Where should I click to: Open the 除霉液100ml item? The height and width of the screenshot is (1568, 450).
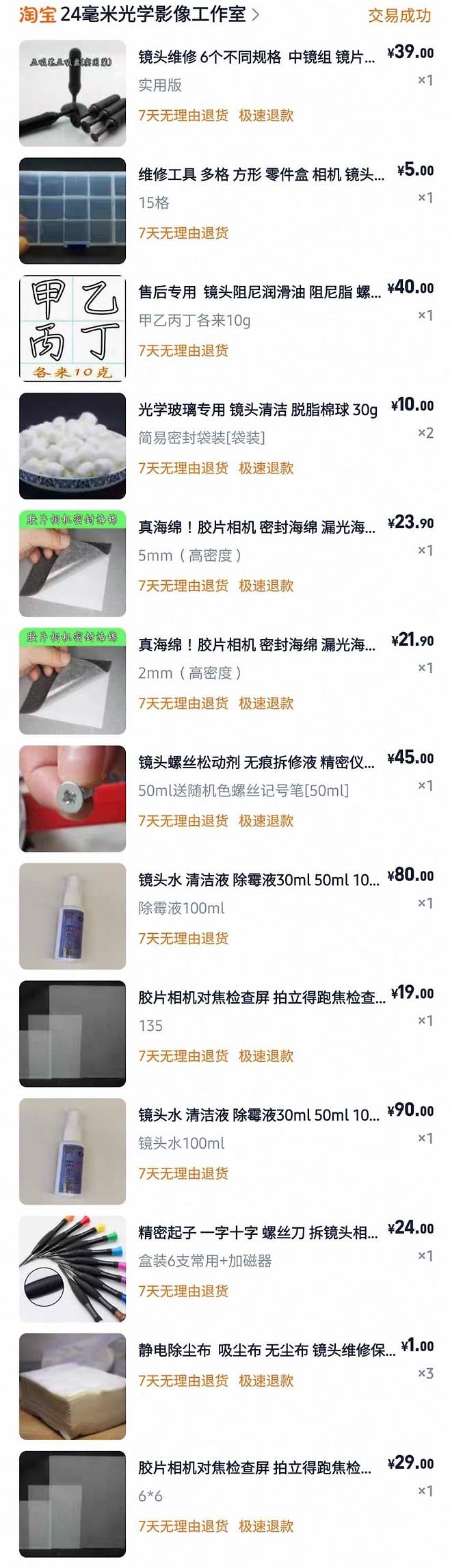click(258, 881)
